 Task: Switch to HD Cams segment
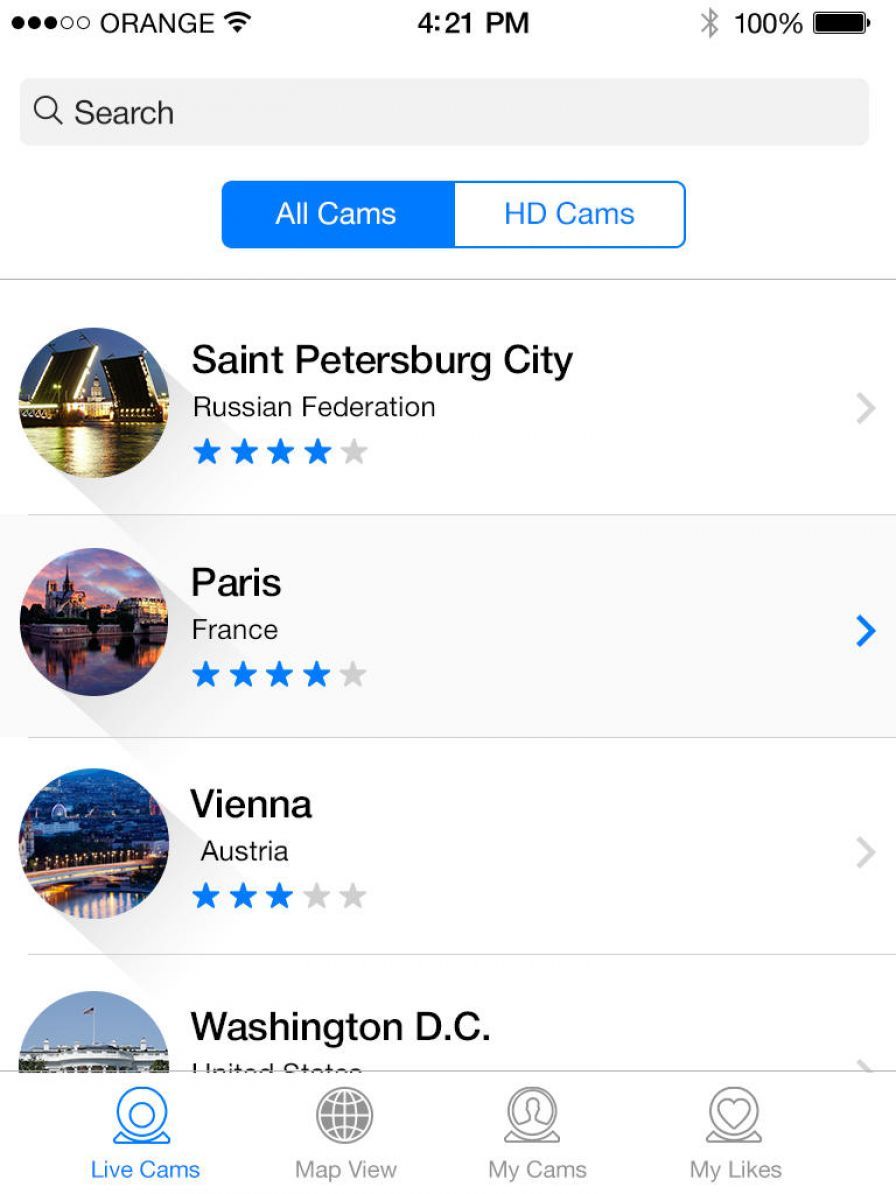(x=569, y=214)
